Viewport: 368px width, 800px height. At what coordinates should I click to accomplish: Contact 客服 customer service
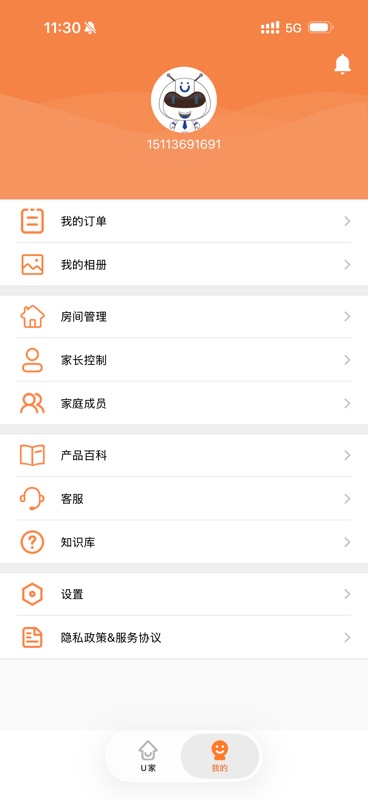pyautogui.click(x=184, y=498)
